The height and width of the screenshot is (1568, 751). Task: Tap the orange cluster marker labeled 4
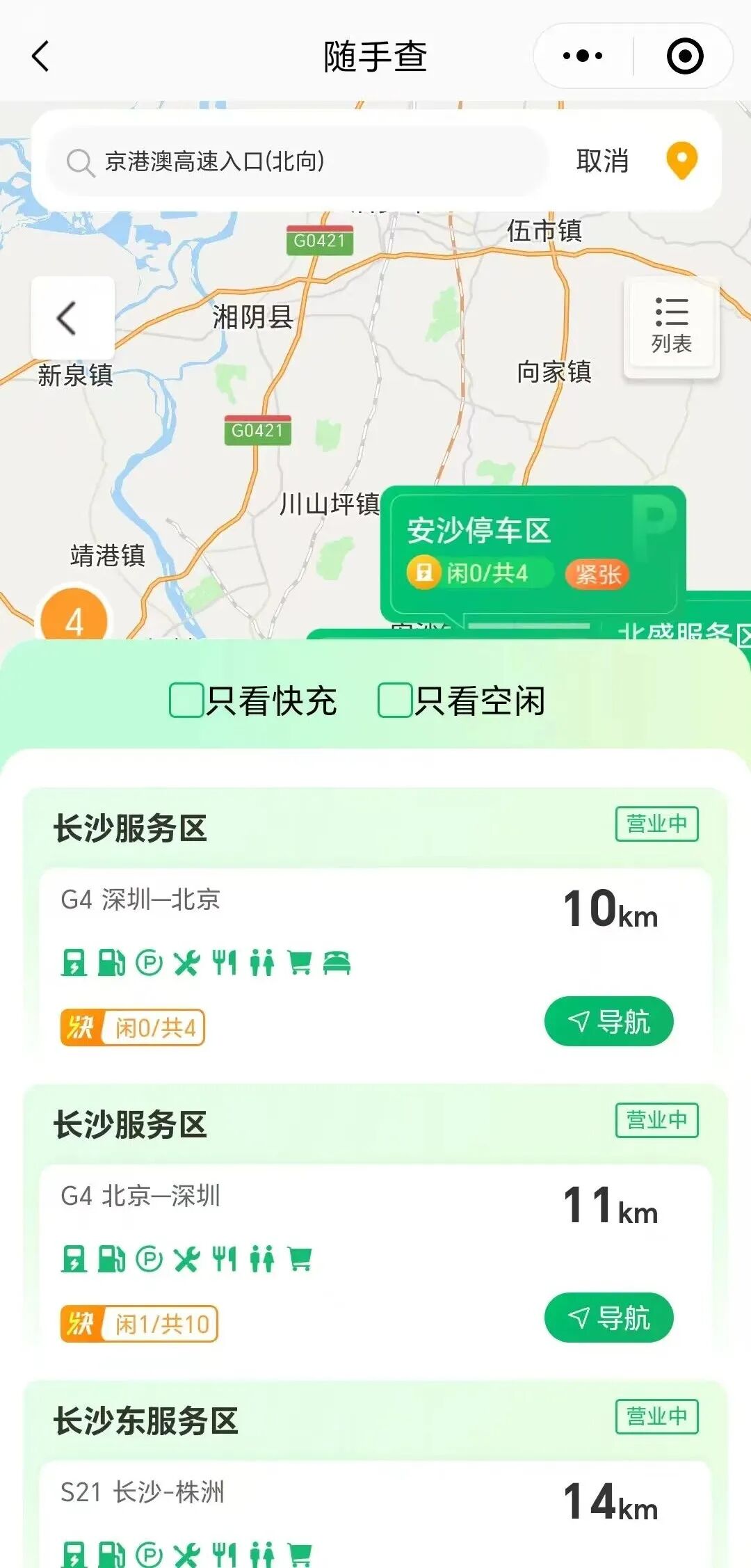tap(74, 619)
